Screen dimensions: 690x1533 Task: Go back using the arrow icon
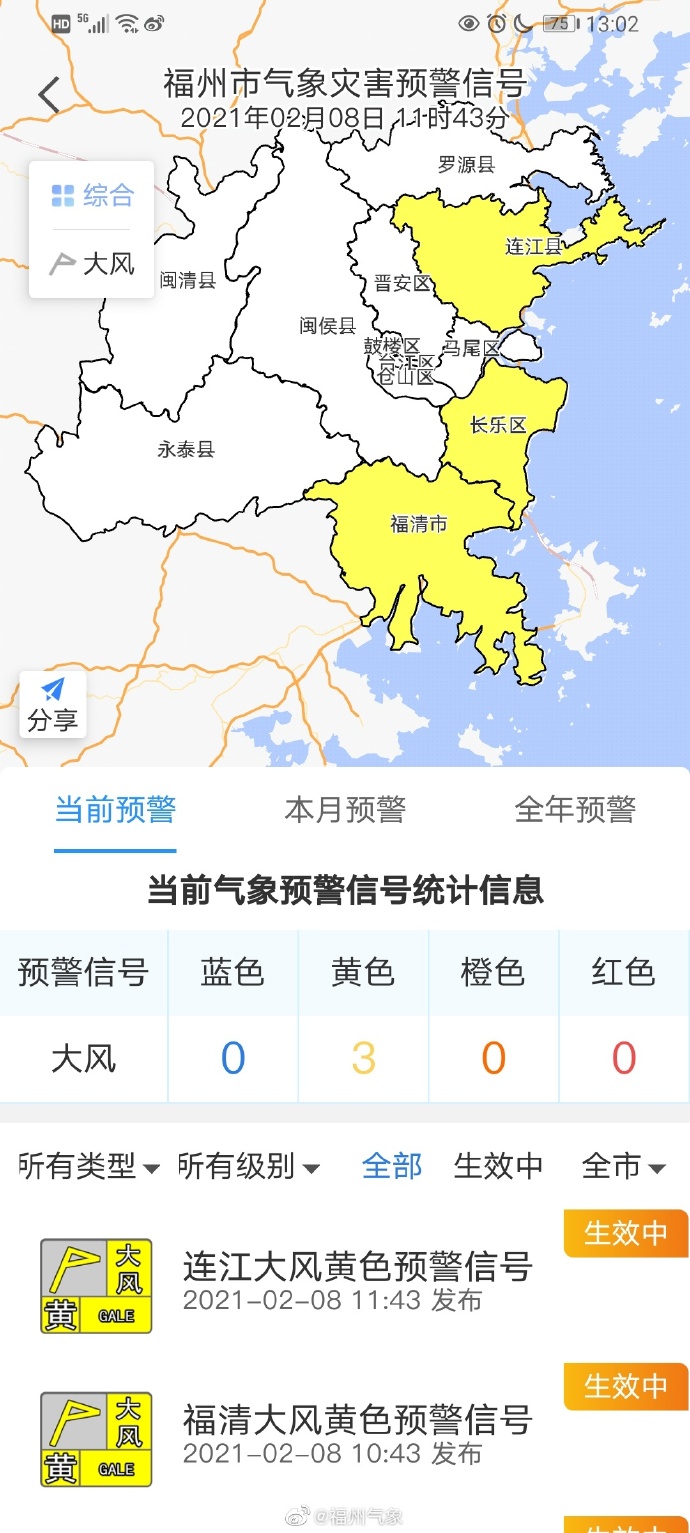pyautogui.click(x=49, y=96)
